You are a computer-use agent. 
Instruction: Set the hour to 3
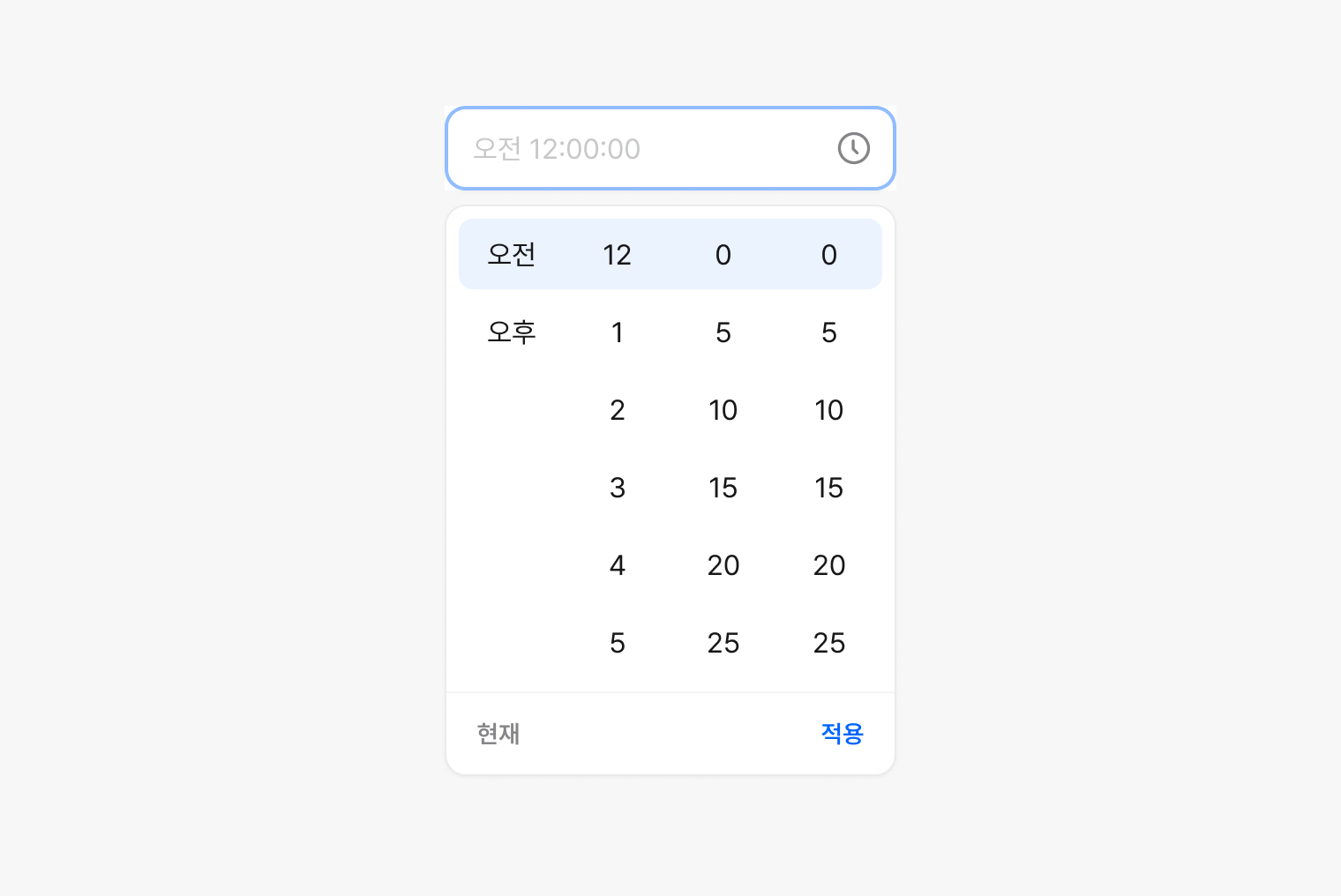click(x=618, y=488)
